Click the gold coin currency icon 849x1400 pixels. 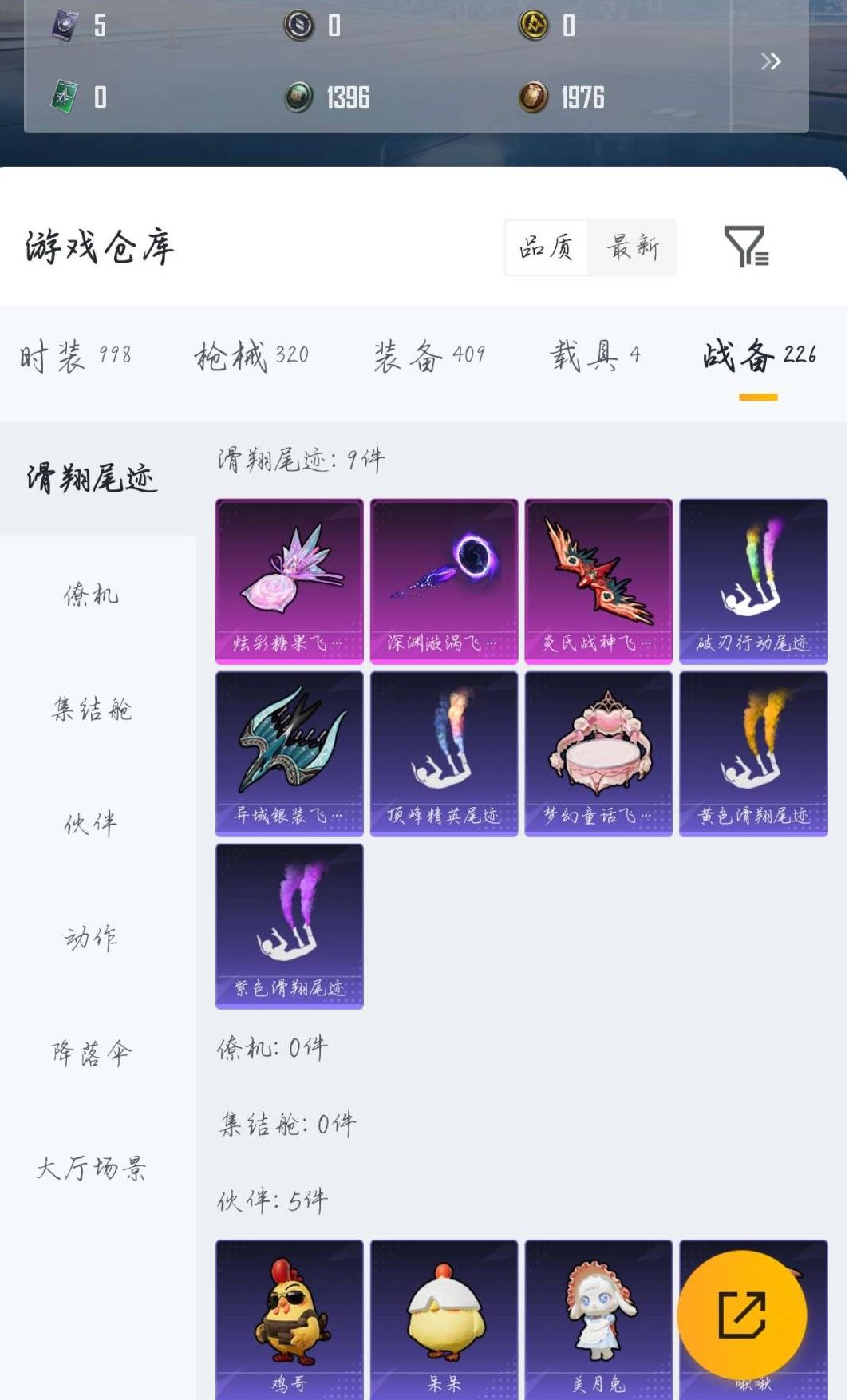(x=533, y=24)
